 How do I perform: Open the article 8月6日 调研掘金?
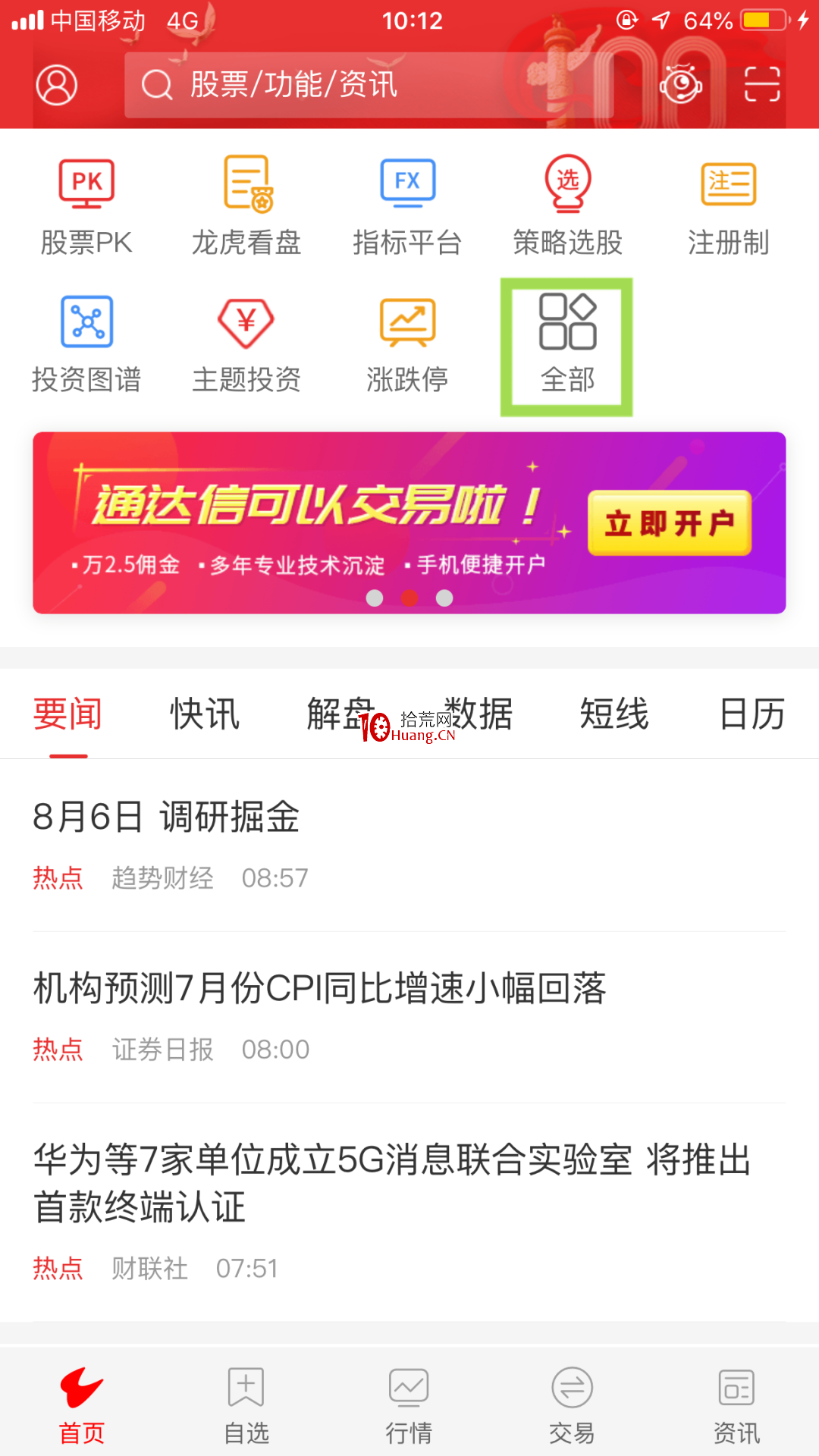pos(166,817)
